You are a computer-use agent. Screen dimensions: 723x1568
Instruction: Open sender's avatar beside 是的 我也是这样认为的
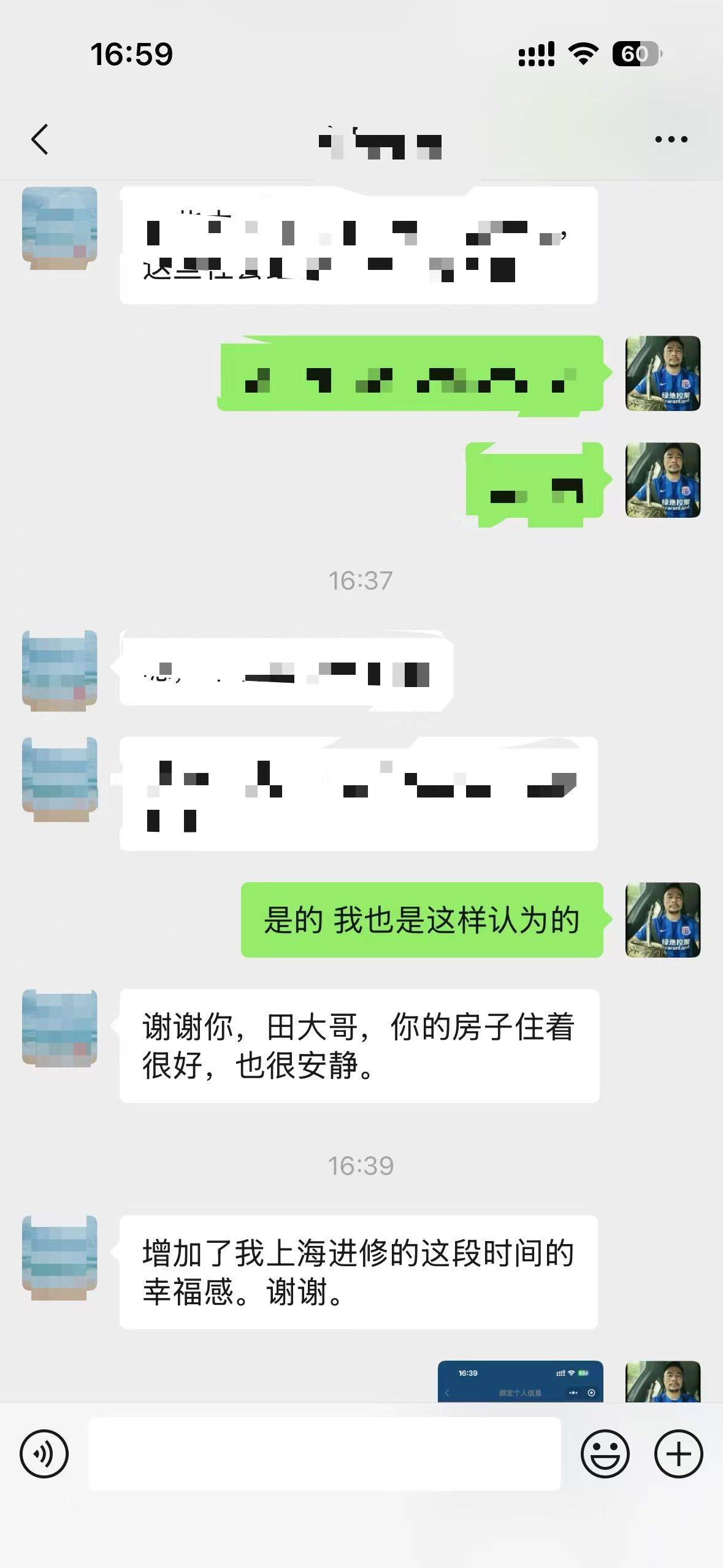(662, 920)
